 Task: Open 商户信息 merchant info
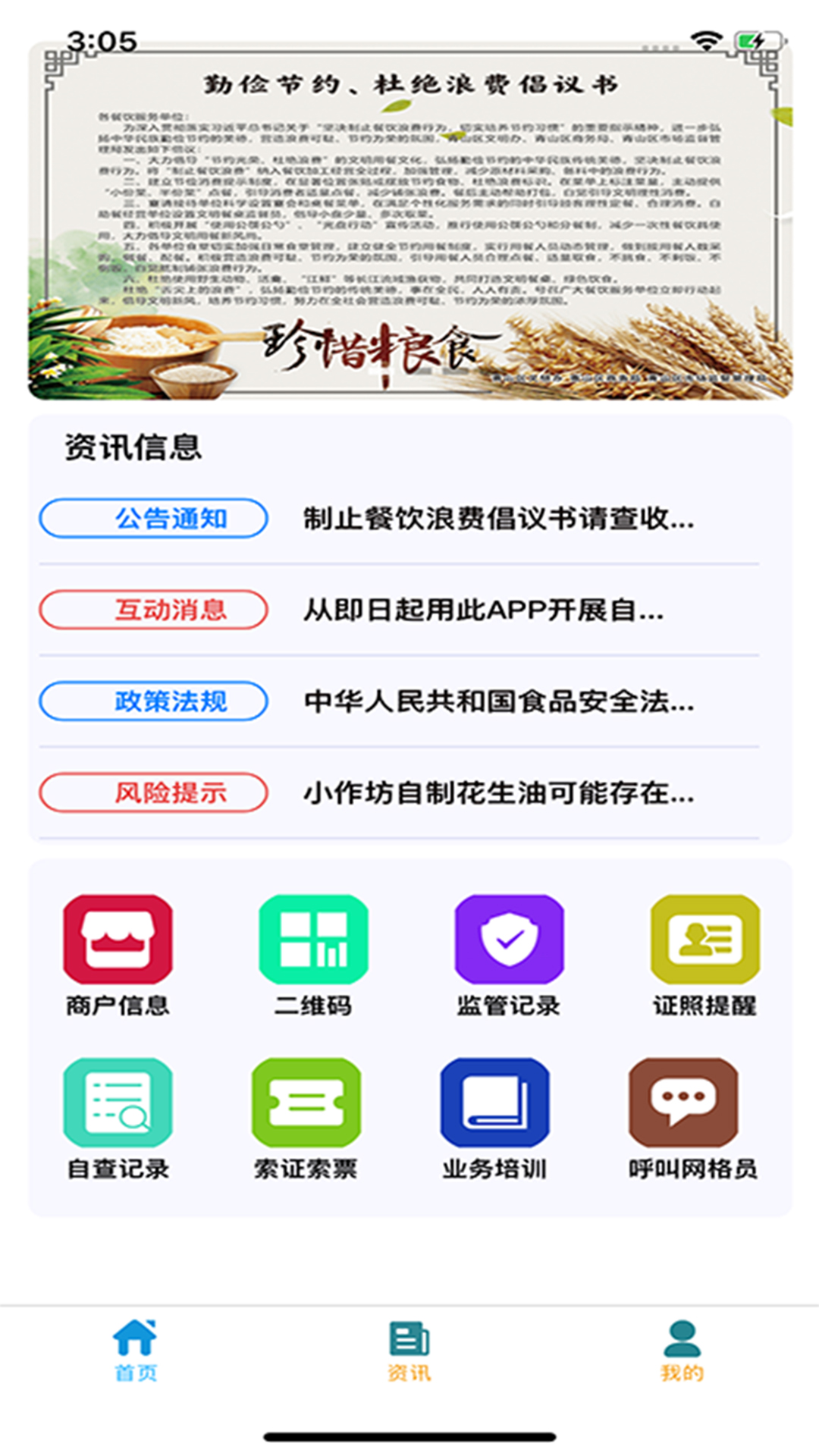coord(118,955)
